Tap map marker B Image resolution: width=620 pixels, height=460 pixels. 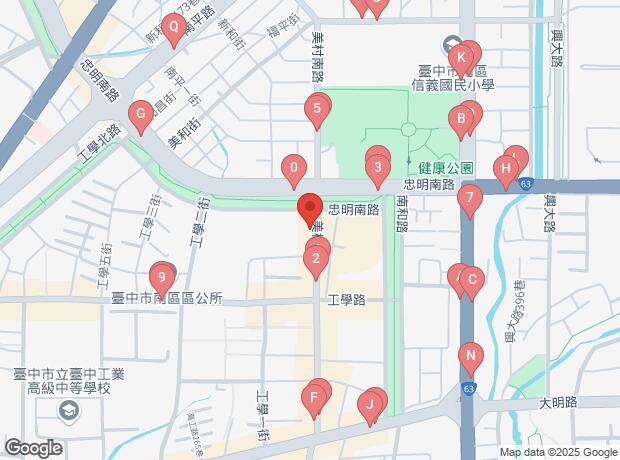461,122
